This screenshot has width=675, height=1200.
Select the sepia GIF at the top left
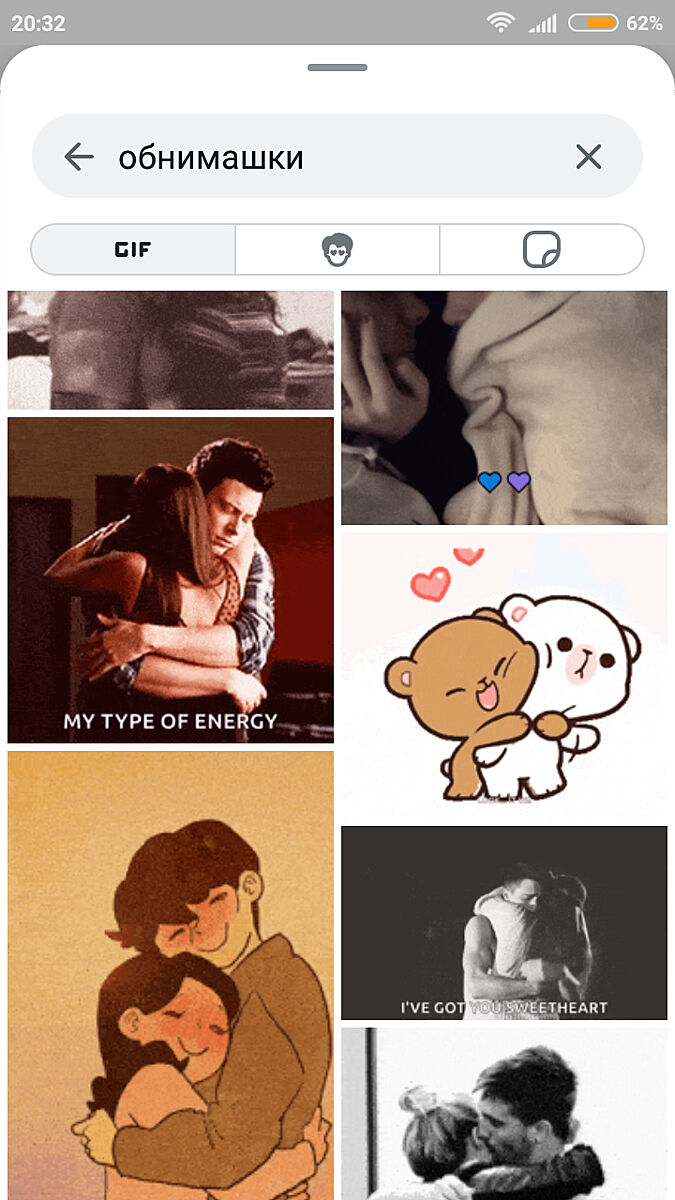(x=170, y=350)
